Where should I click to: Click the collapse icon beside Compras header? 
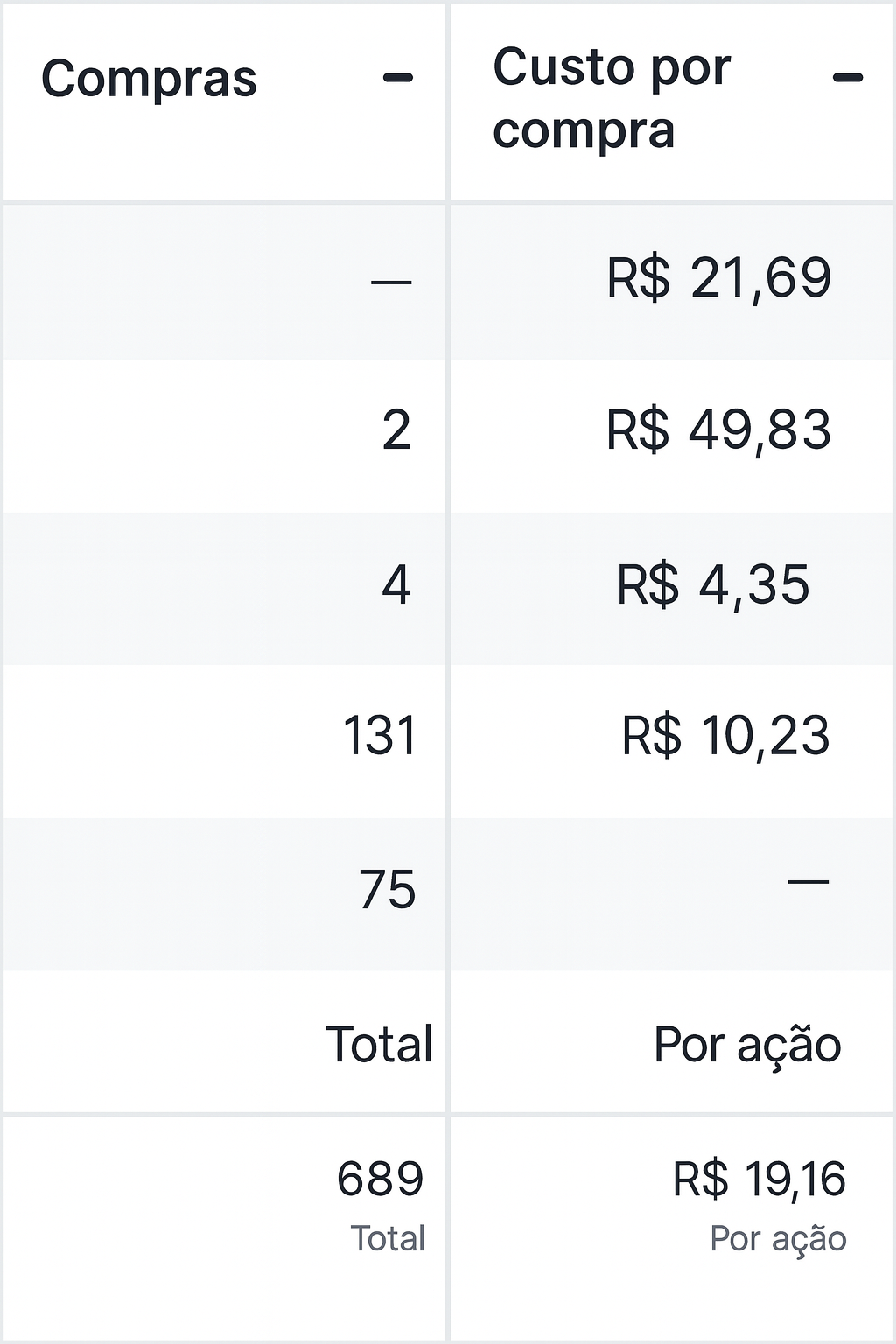pyautogui.click(x=399, y=77)
